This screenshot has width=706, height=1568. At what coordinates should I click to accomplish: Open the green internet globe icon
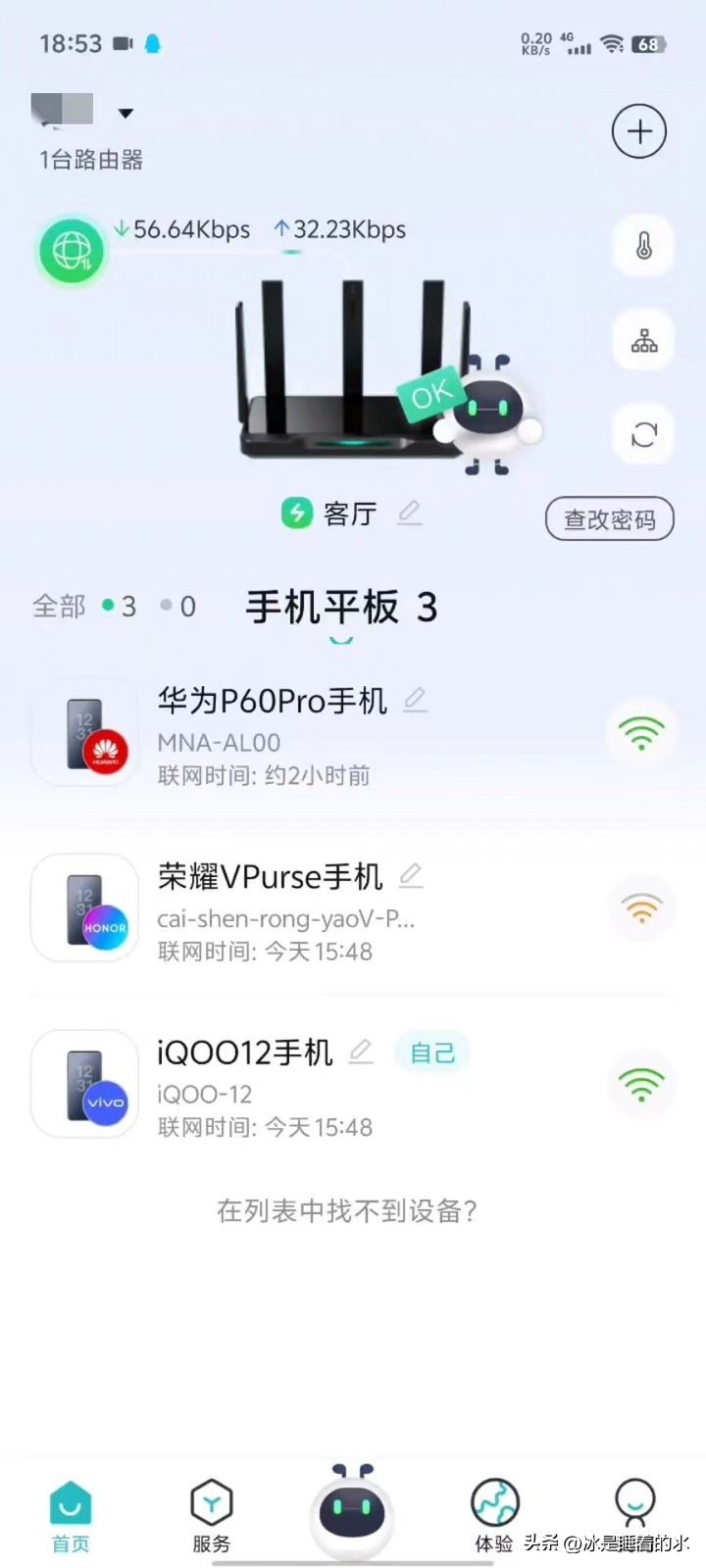(x=72, y=252)
